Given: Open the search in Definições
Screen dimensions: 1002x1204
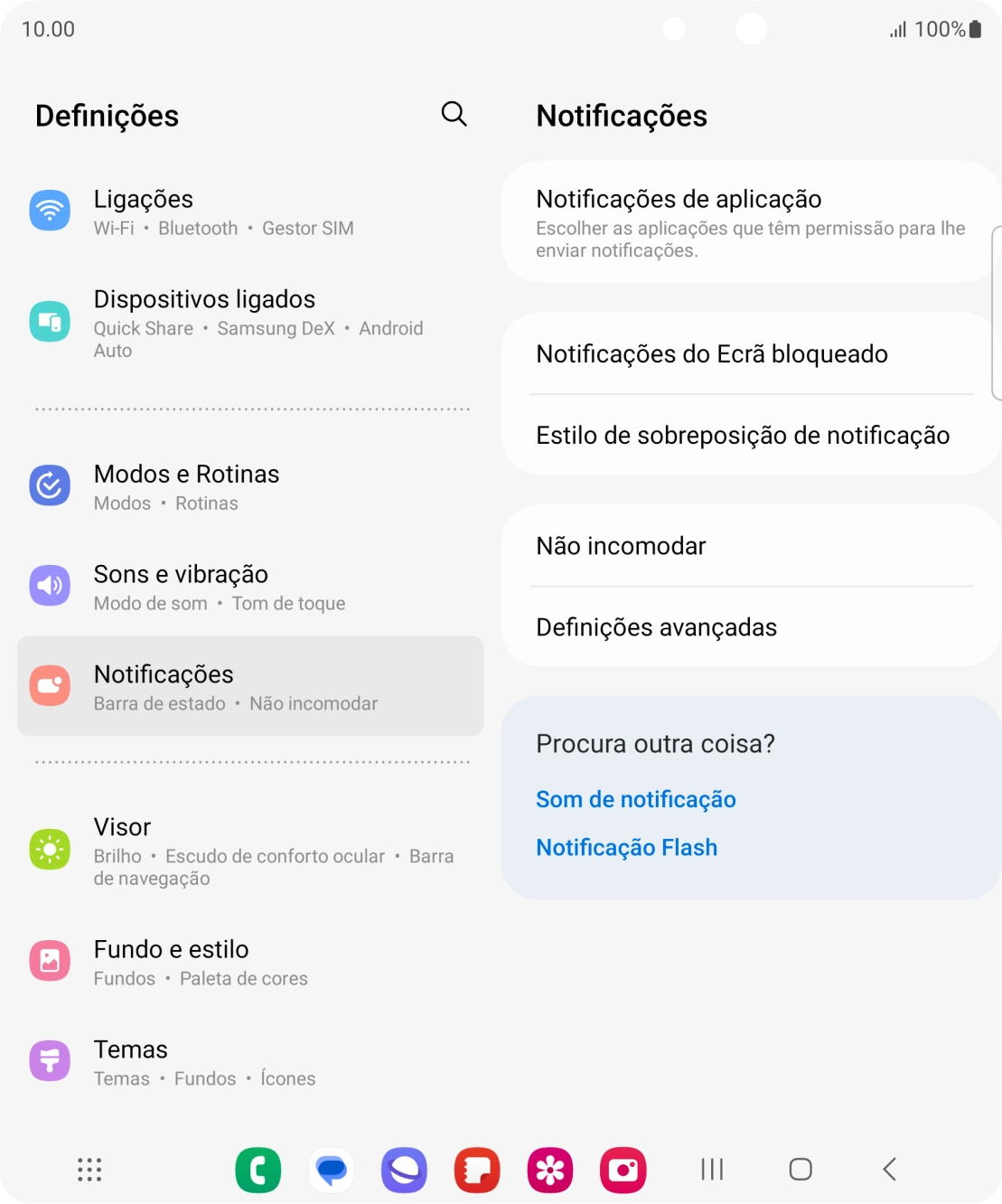Looking at the screenshot, I should (454, 115).
